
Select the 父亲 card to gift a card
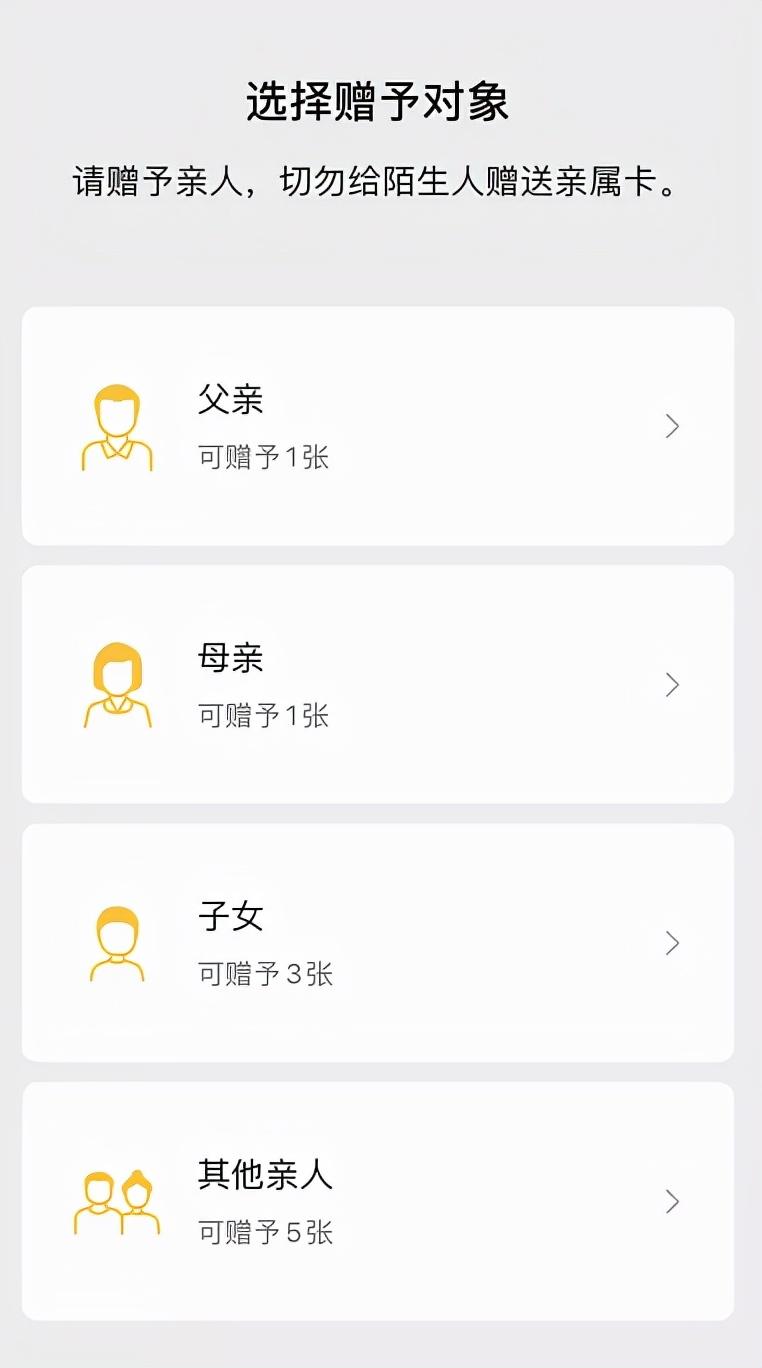pyautogui.click(x=380, y=426)
